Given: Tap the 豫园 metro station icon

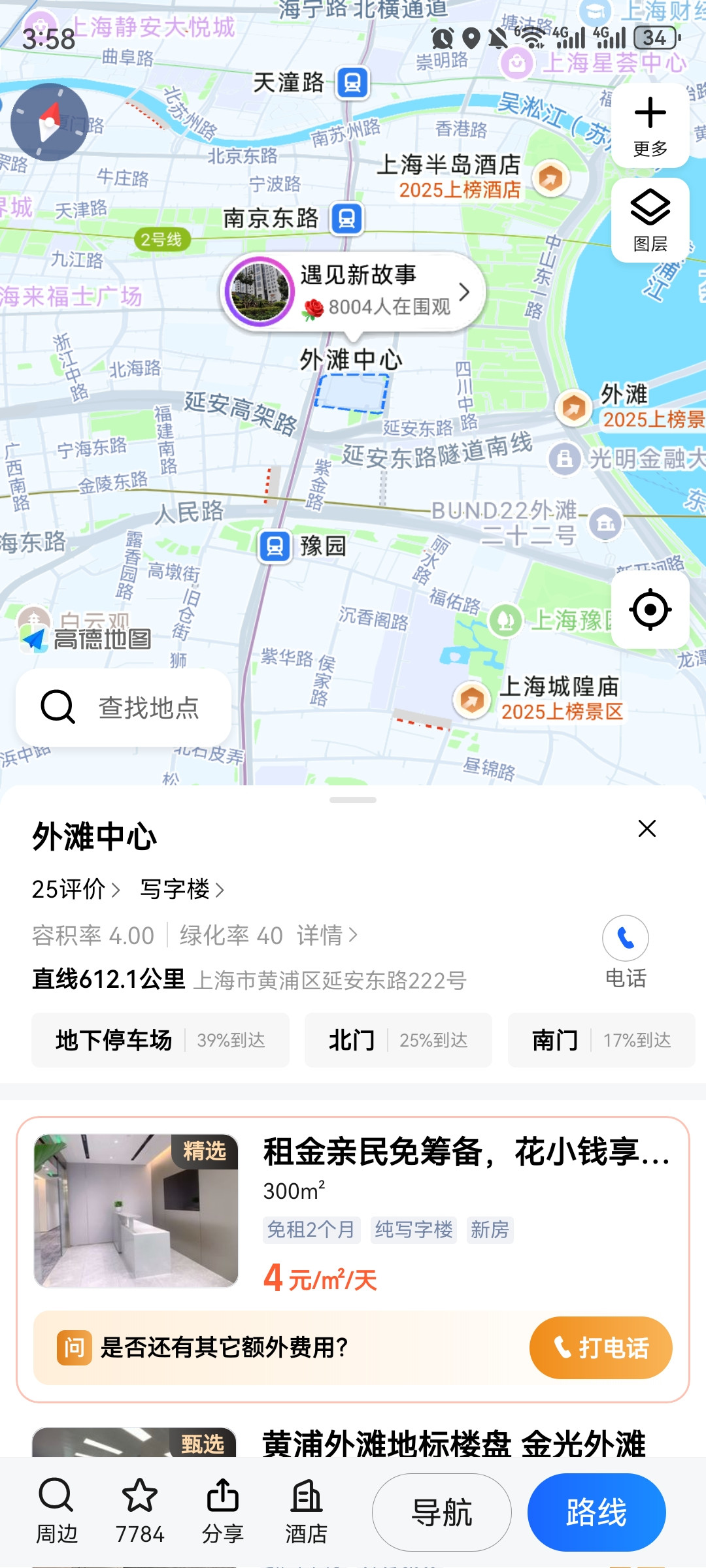Looking at the screenshot, I should (275, 546).
